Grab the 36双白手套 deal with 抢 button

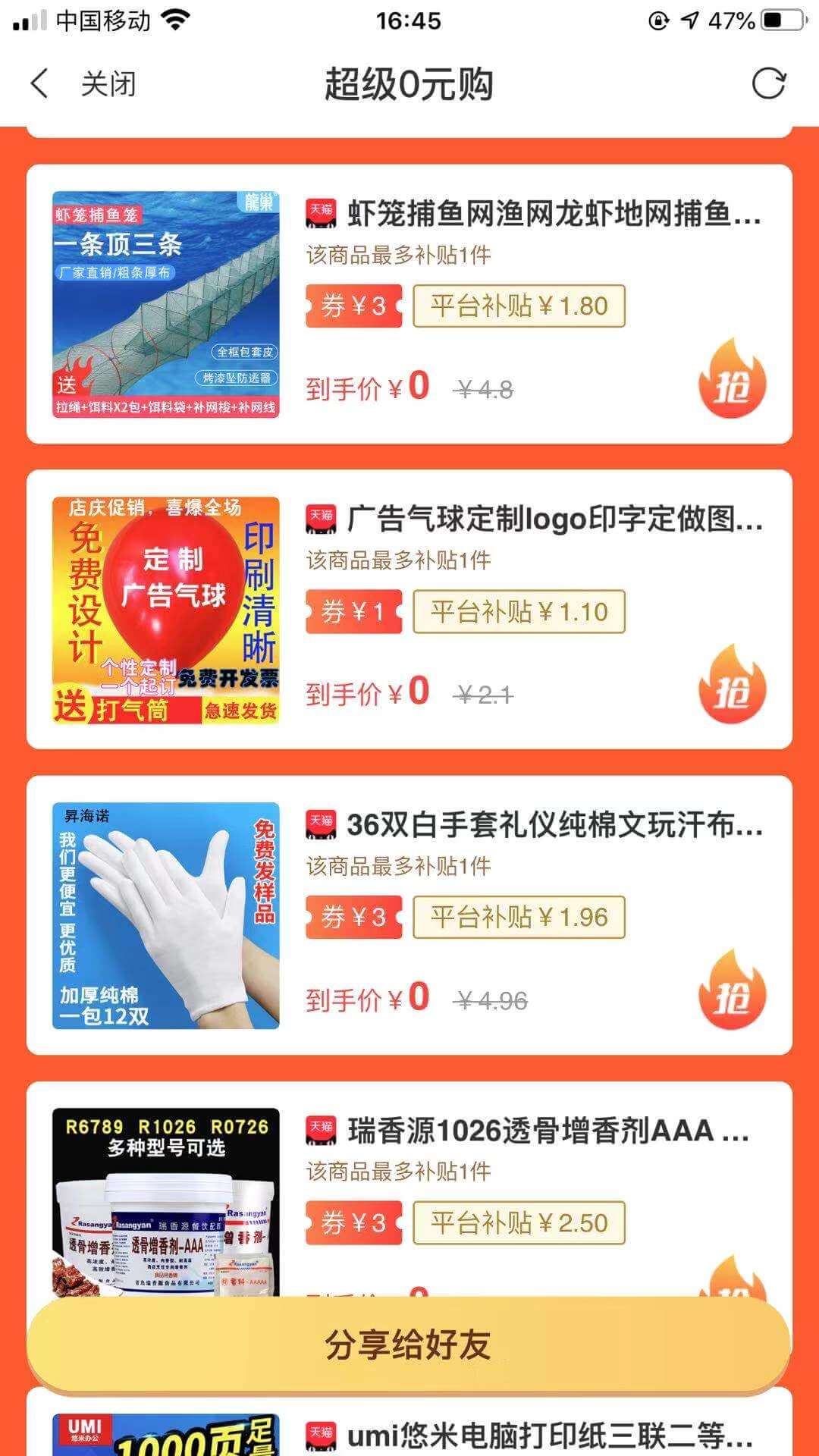click(x=732, y=992)
